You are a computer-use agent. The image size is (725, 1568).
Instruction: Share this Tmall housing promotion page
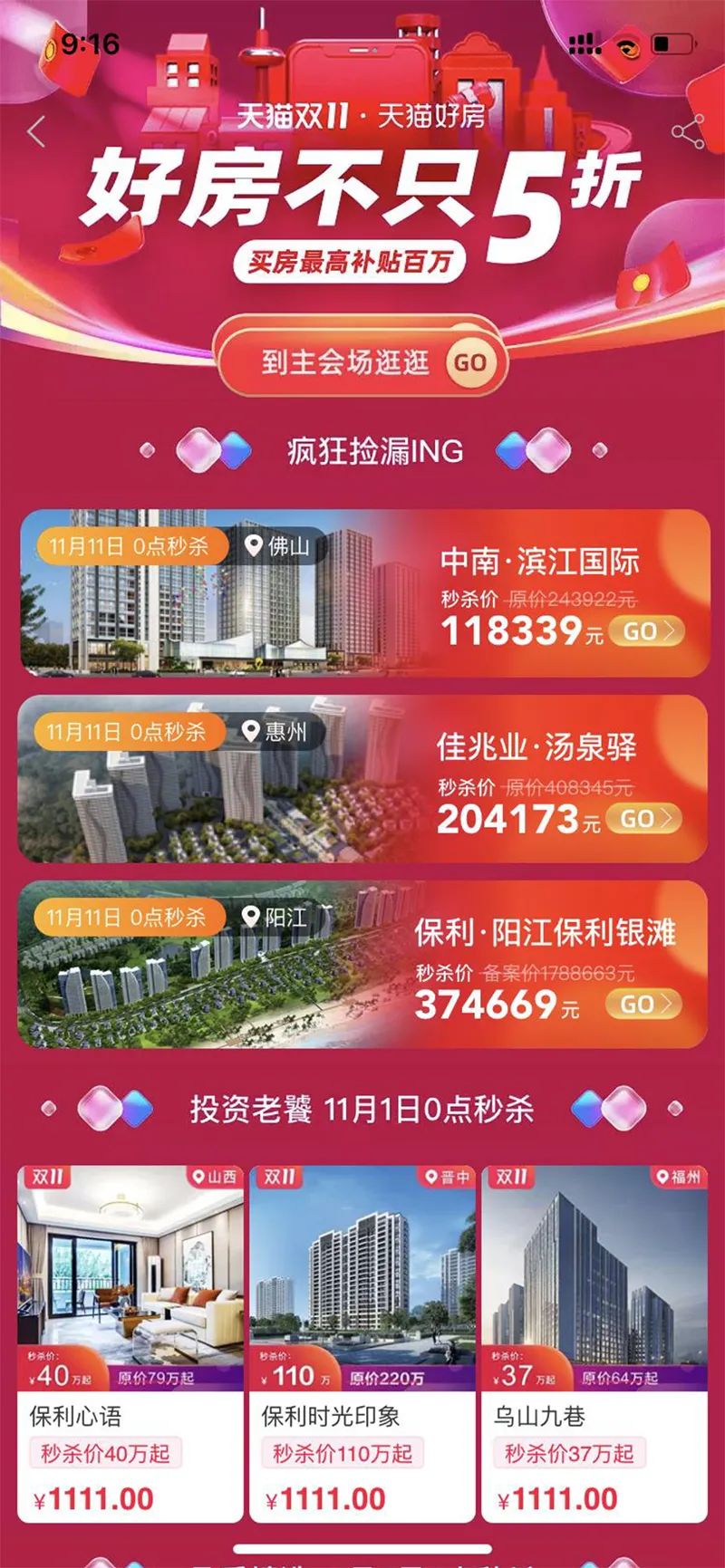(x=687, y=133)
